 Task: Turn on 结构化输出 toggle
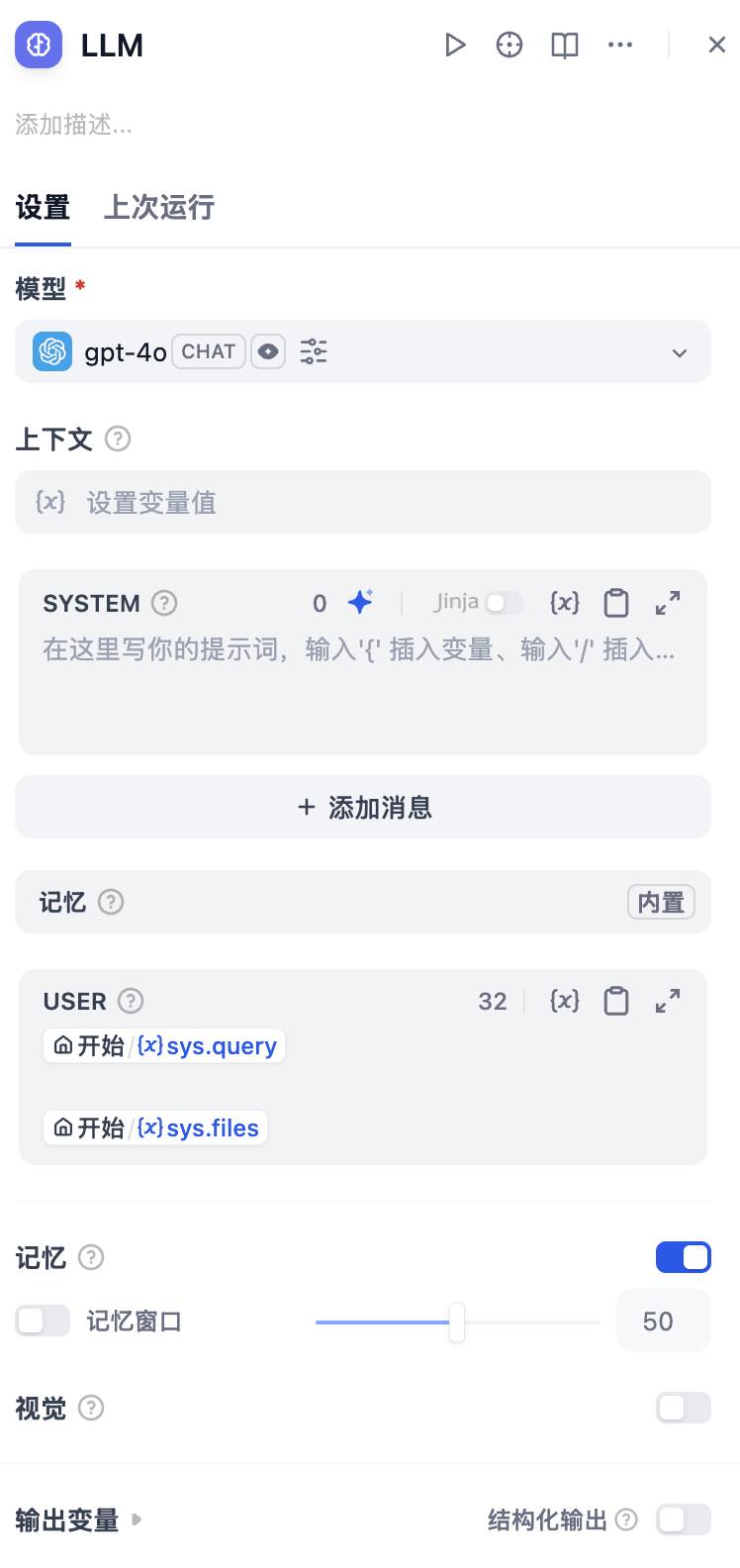683,1519
